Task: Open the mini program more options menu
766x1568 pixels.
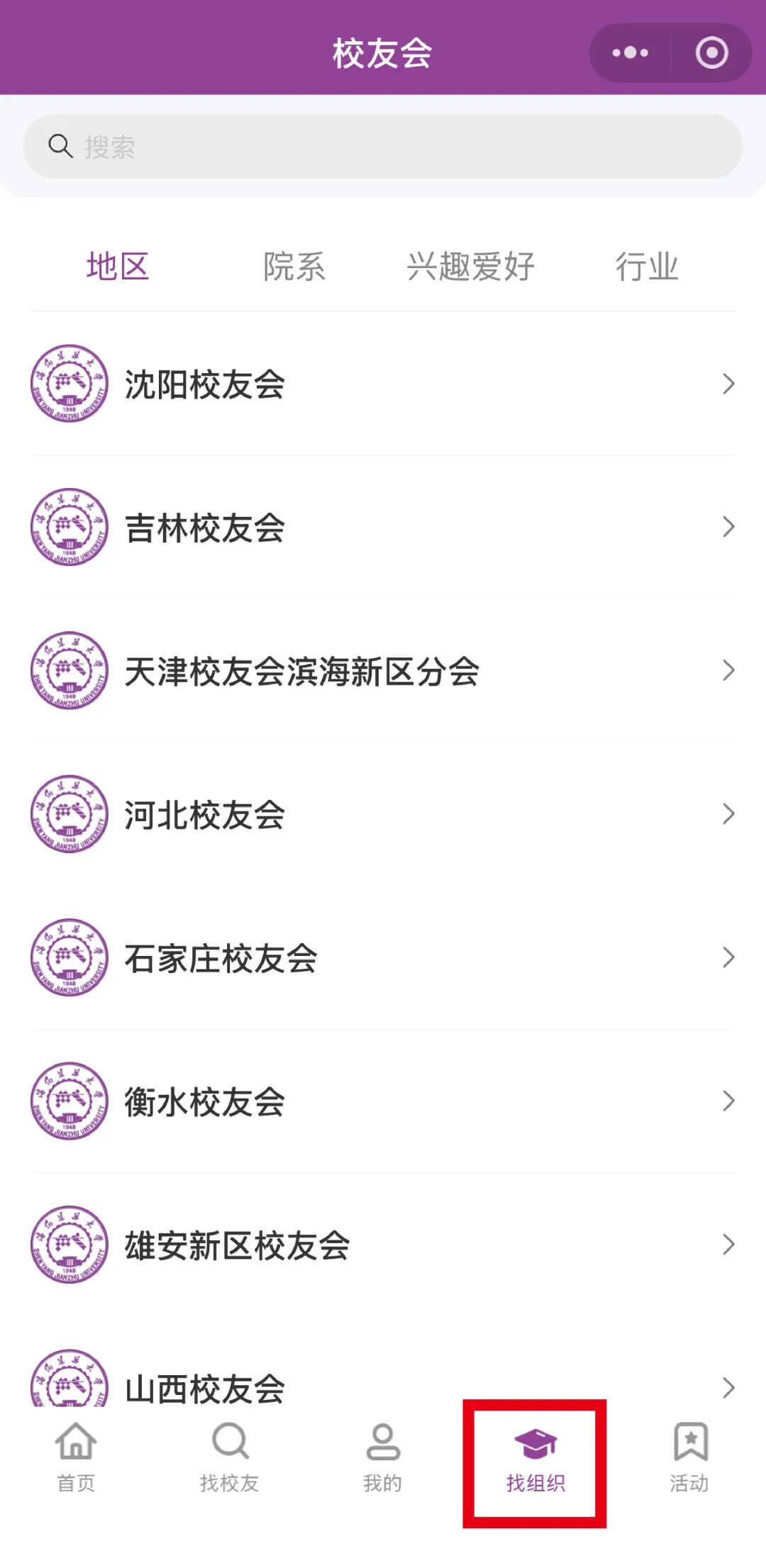Action: coord(630,53)
